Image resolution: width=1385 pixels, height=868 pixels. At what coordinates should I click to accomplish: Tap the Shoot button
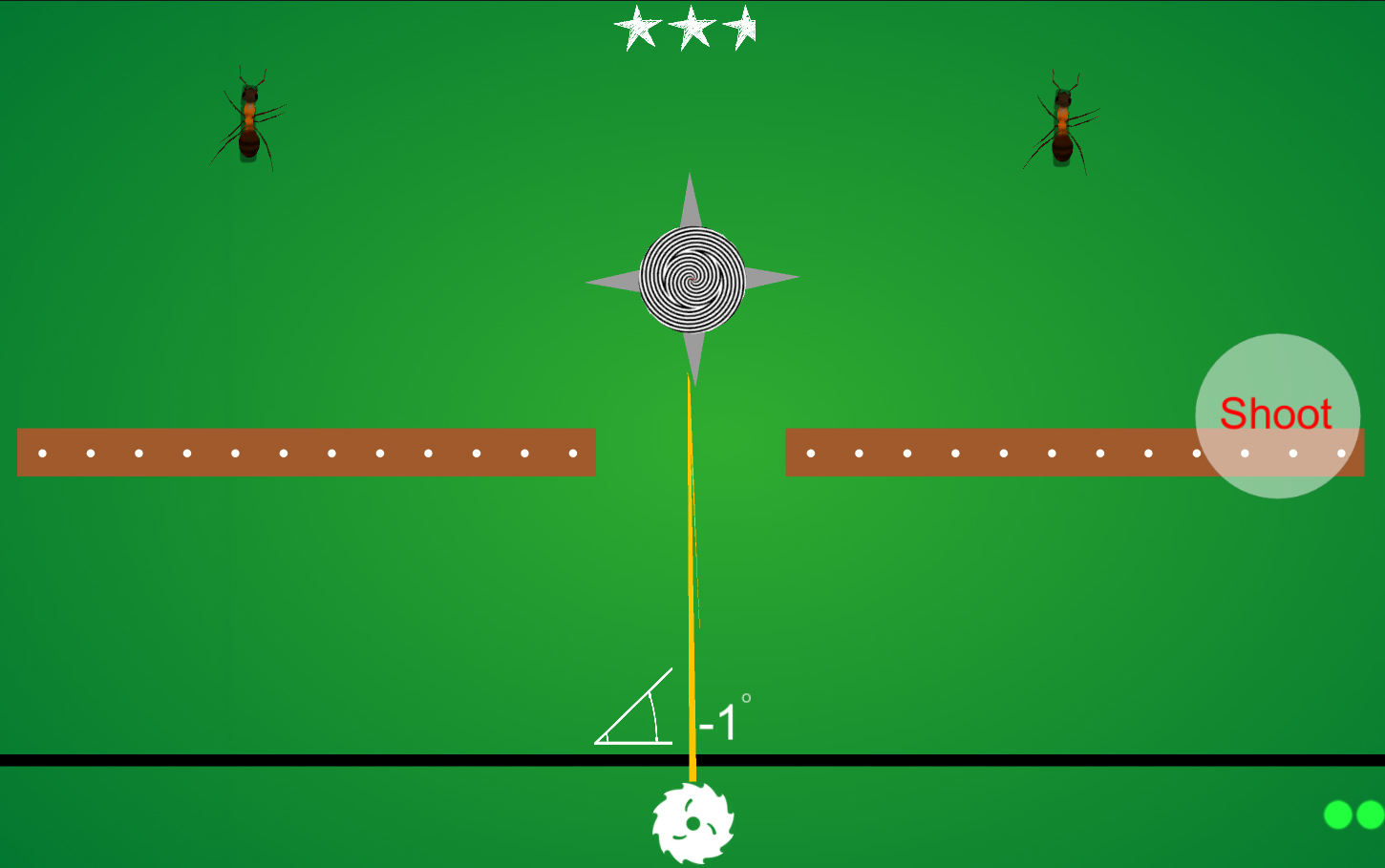1277,415
